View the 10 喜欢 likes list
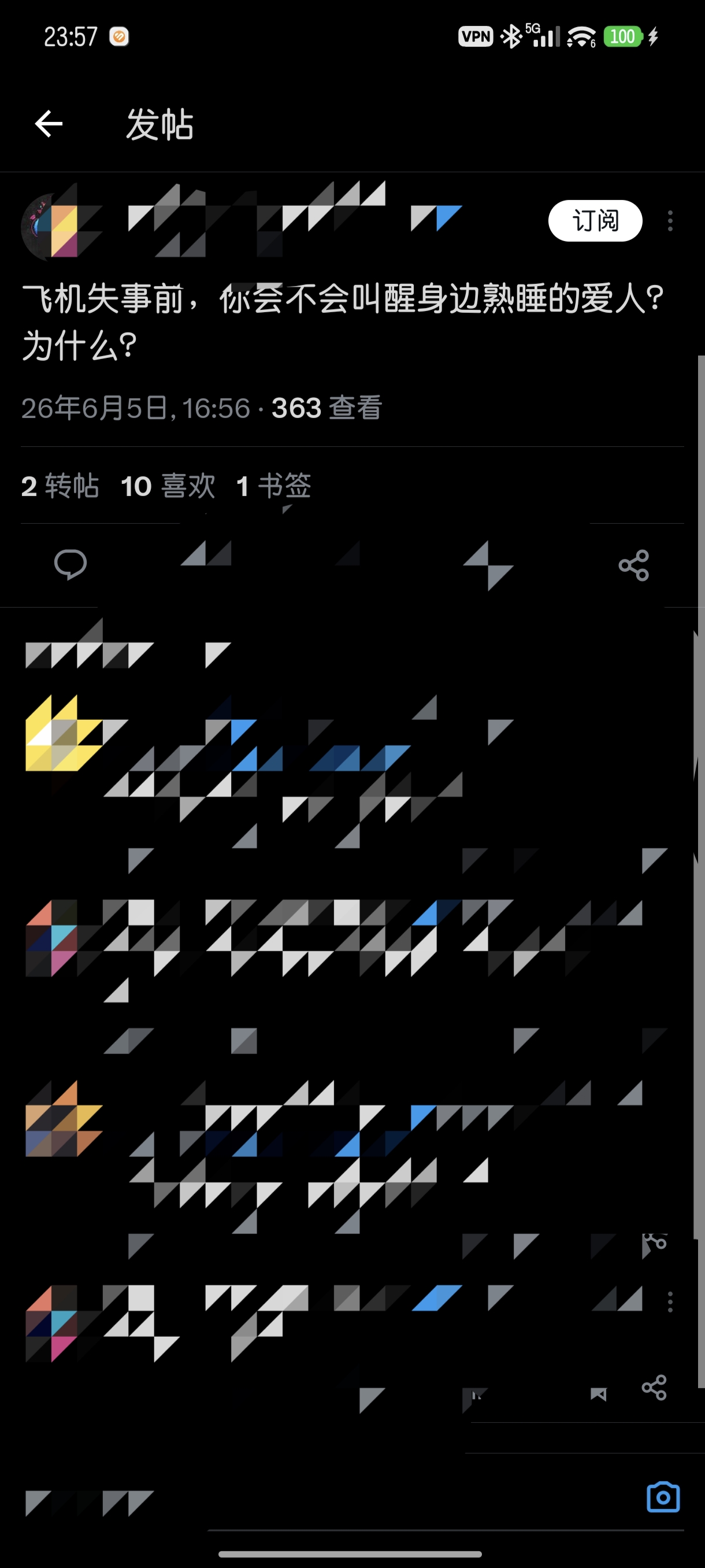Viewport: 705px width, 1568px height. [168, 486]
